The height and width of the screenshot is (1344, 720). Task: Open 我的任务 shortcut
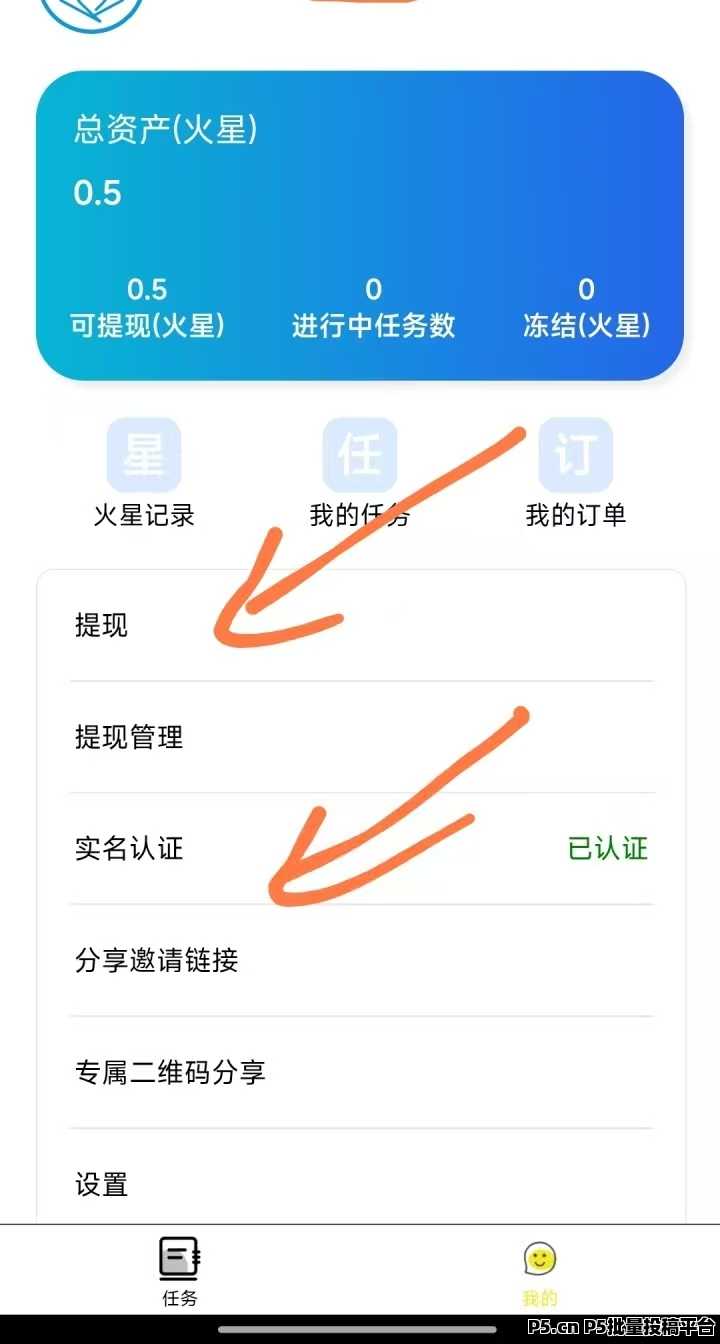coord(360,472)
